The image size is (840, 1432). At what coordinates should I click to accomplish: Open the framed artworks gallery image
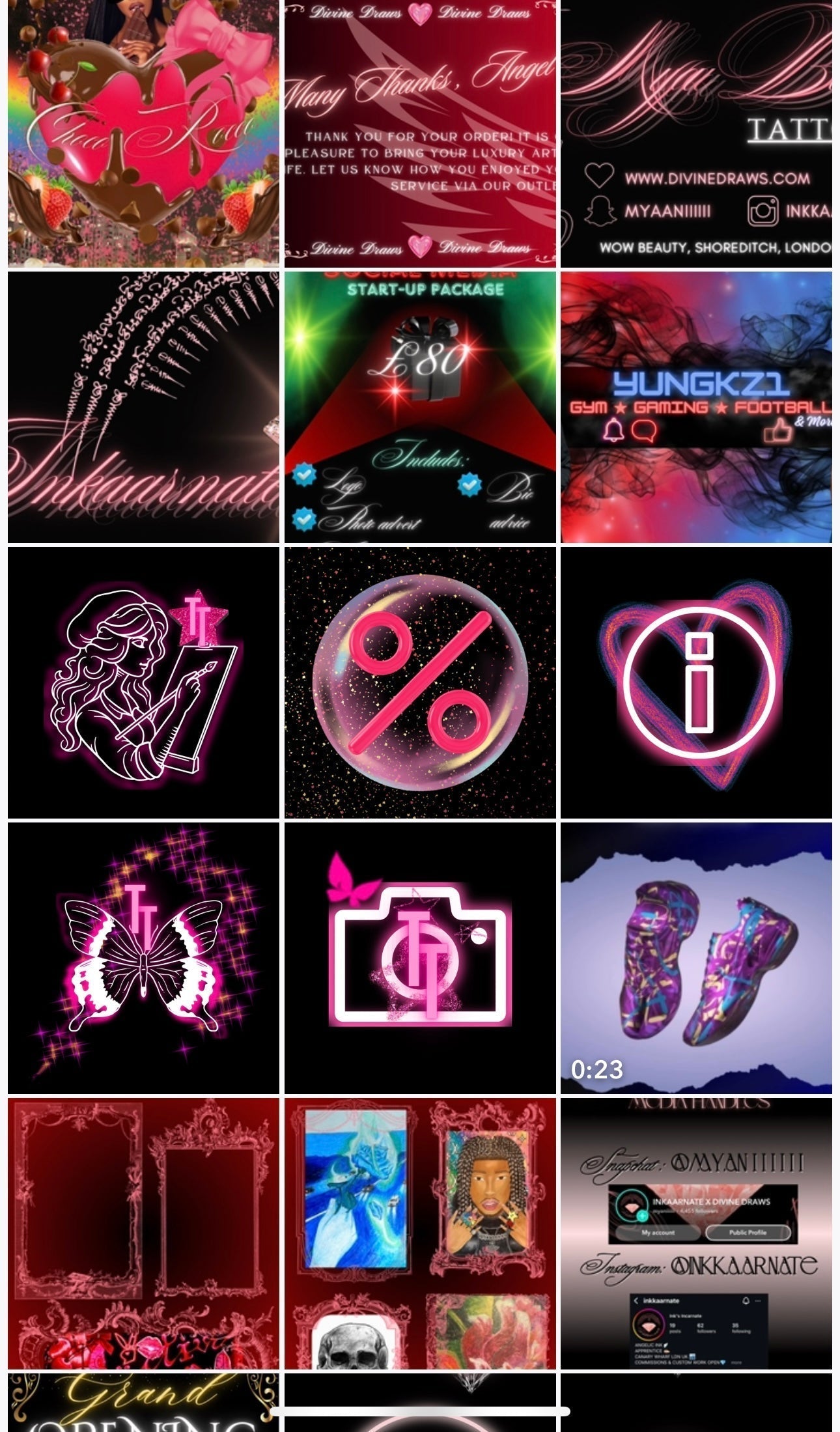[x=420, y=1233]
